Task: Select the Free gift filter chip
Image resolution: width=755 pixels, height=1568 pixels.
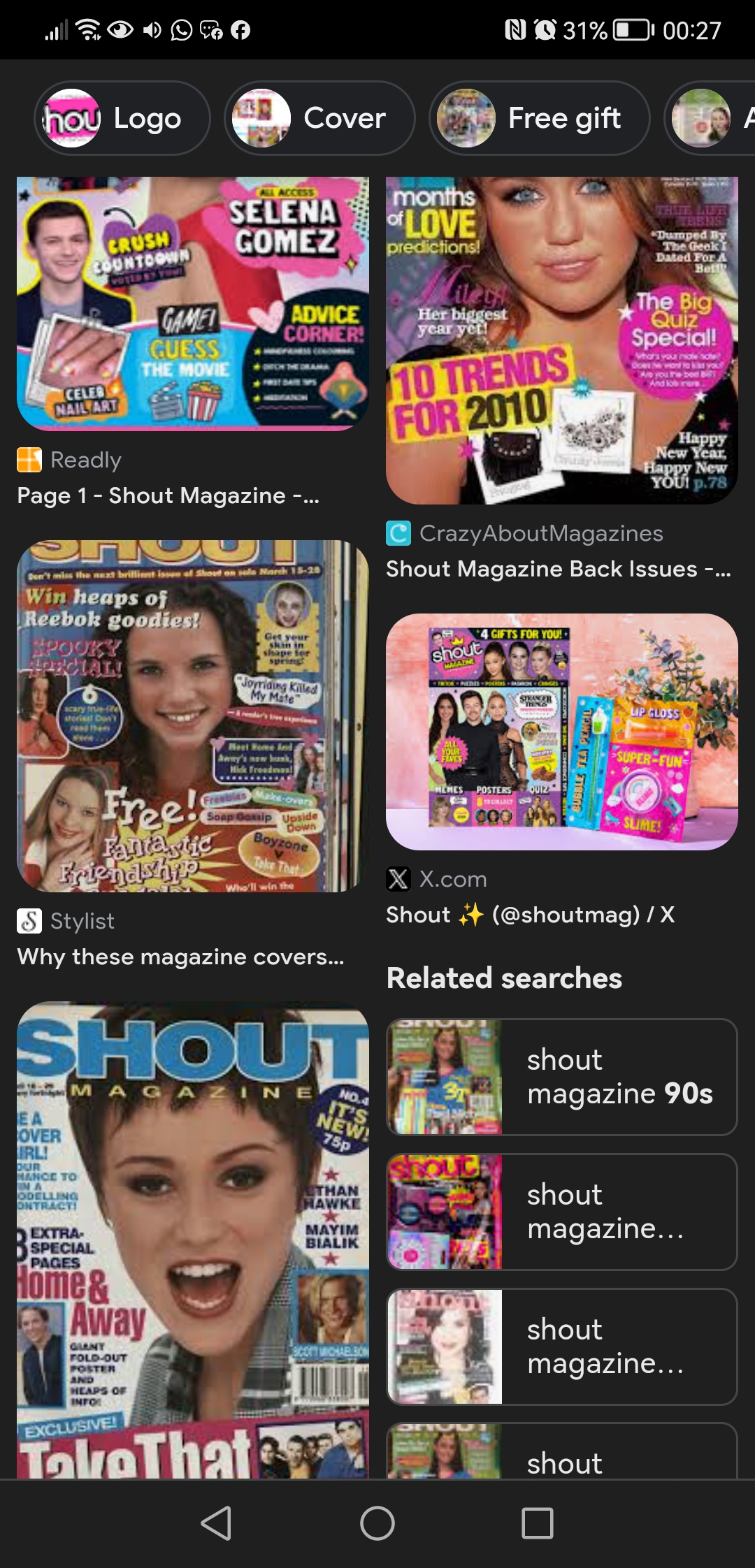Action: point(539,118)
